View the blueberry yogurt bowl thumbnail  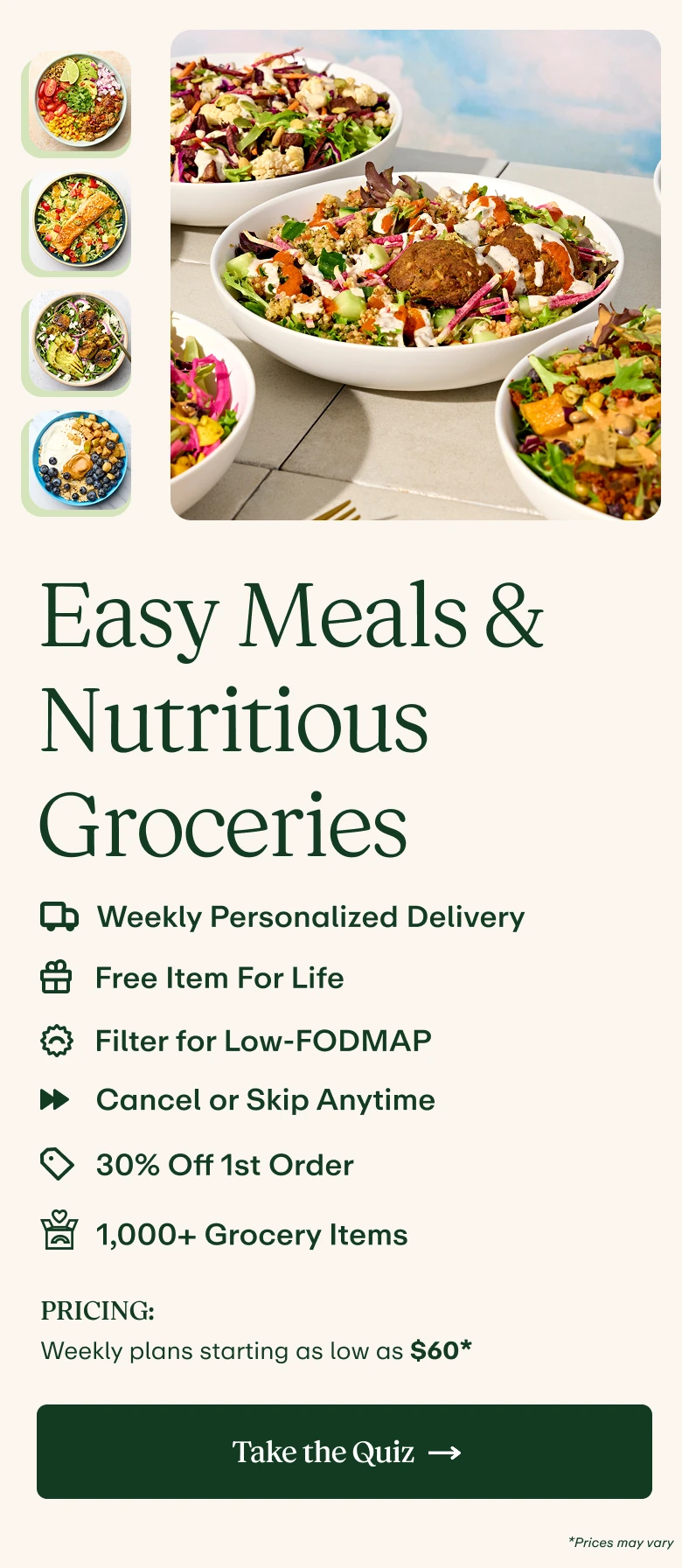click(80, 460)
